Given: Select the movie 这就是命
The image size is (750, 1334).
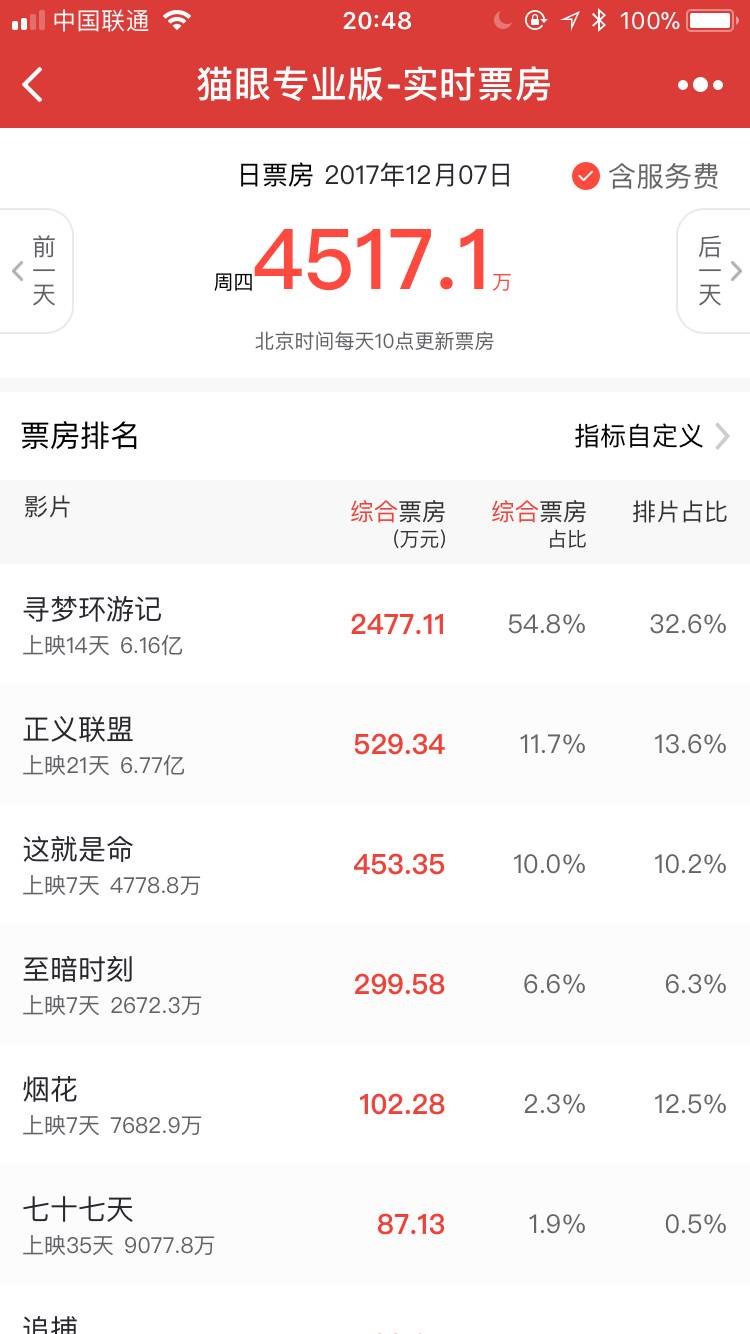Looking at the screenshot, I should pos(375,864).
